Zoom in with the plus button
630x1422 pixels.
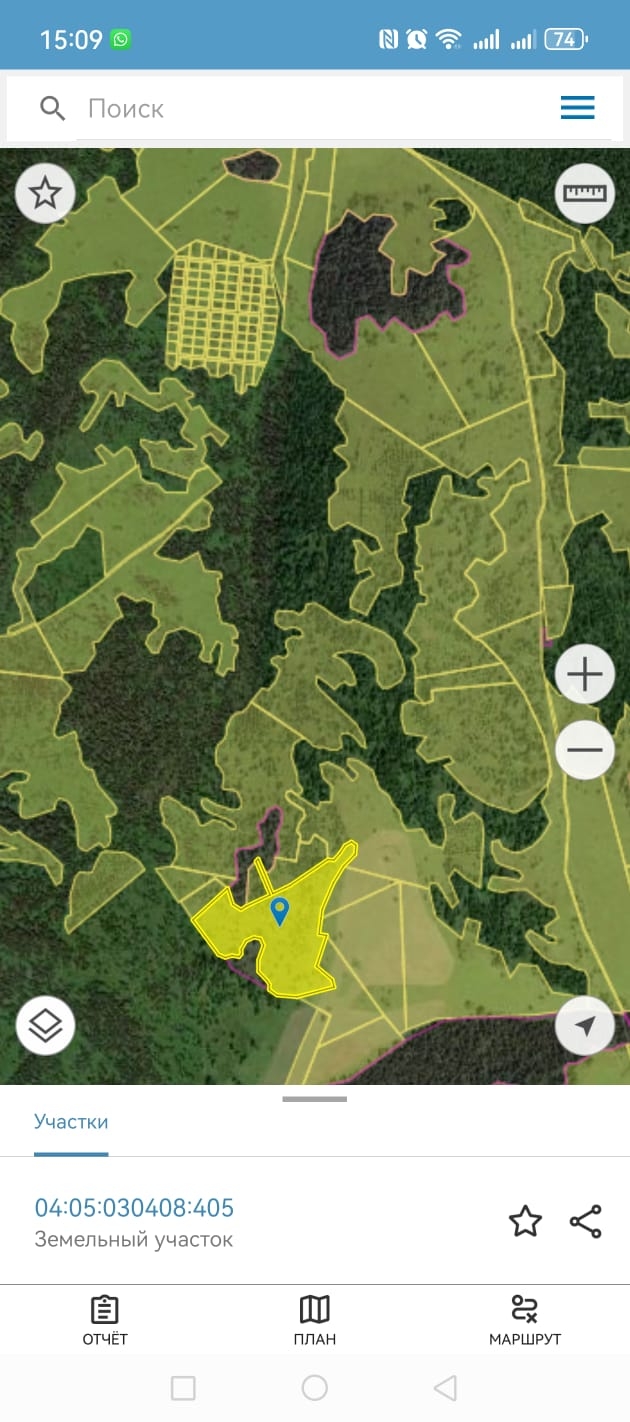(x=585, y=675)
